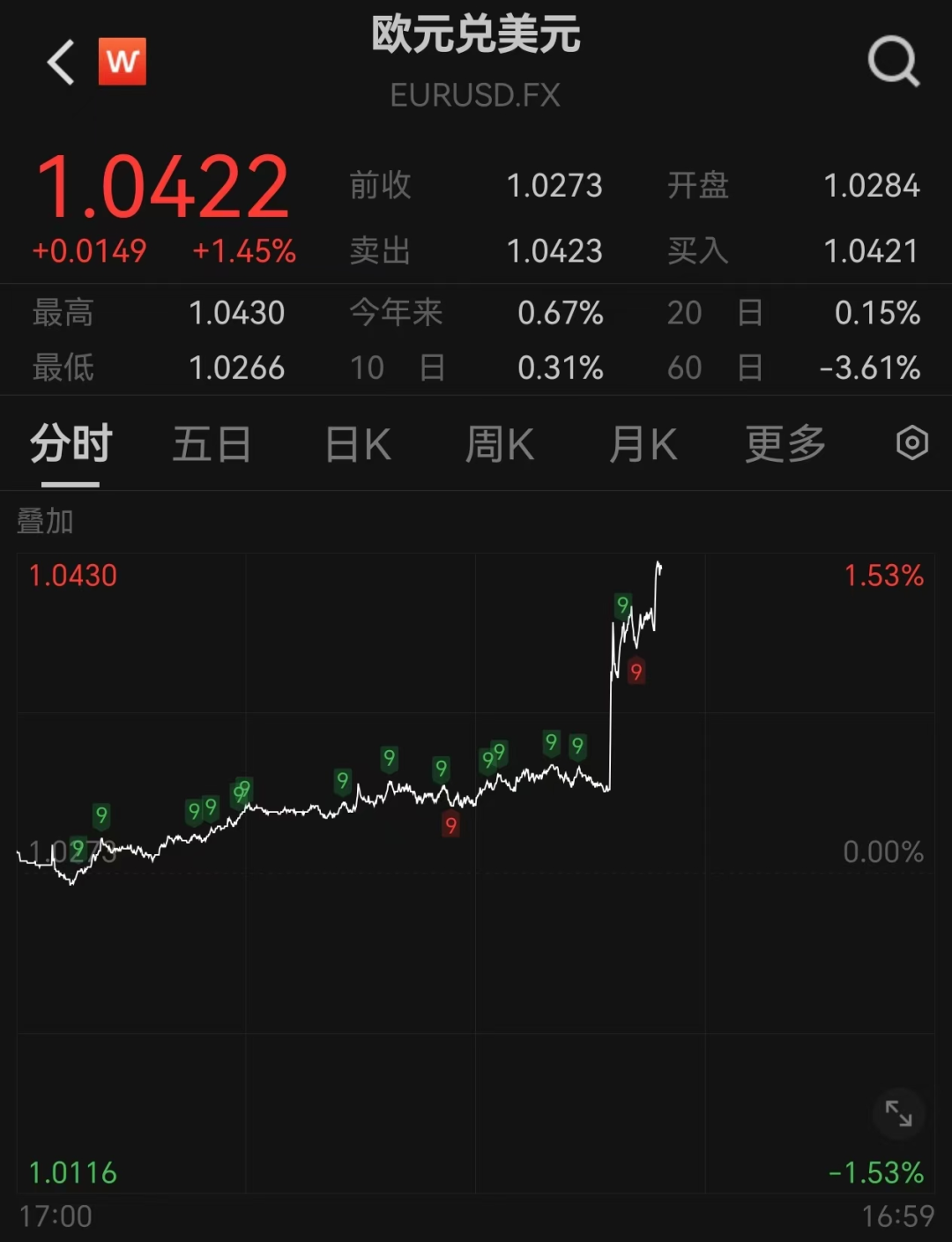This screenshot has height=1242, width=952.
Task: Switch to the 五日 tab
Action: [x=212, y=444]
